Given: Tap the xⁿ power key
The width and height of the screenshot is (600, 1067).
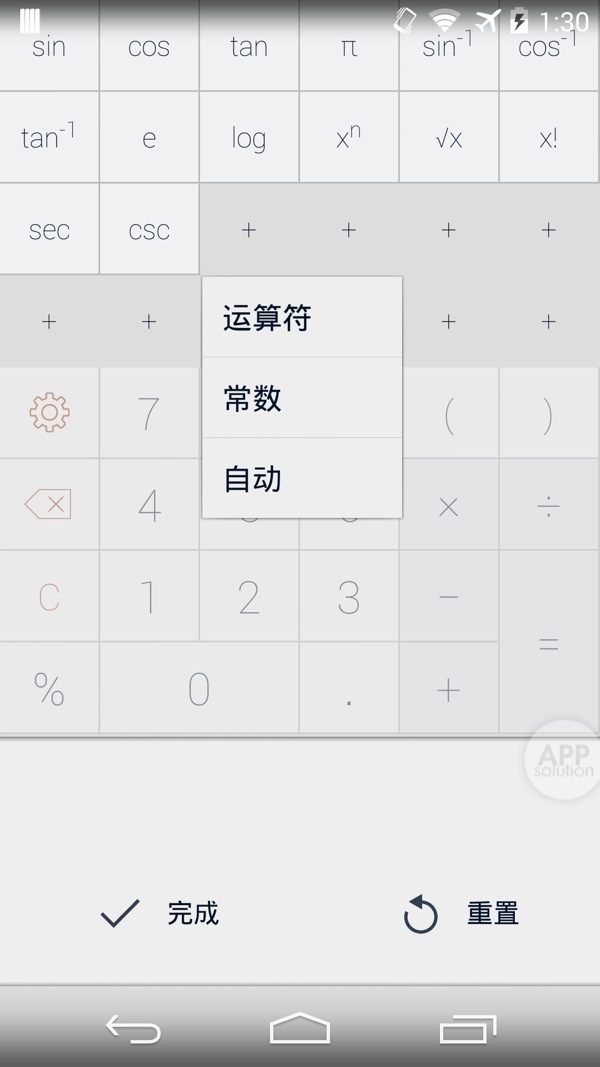Looking at the screenshot, I should [x=348, y=137].
